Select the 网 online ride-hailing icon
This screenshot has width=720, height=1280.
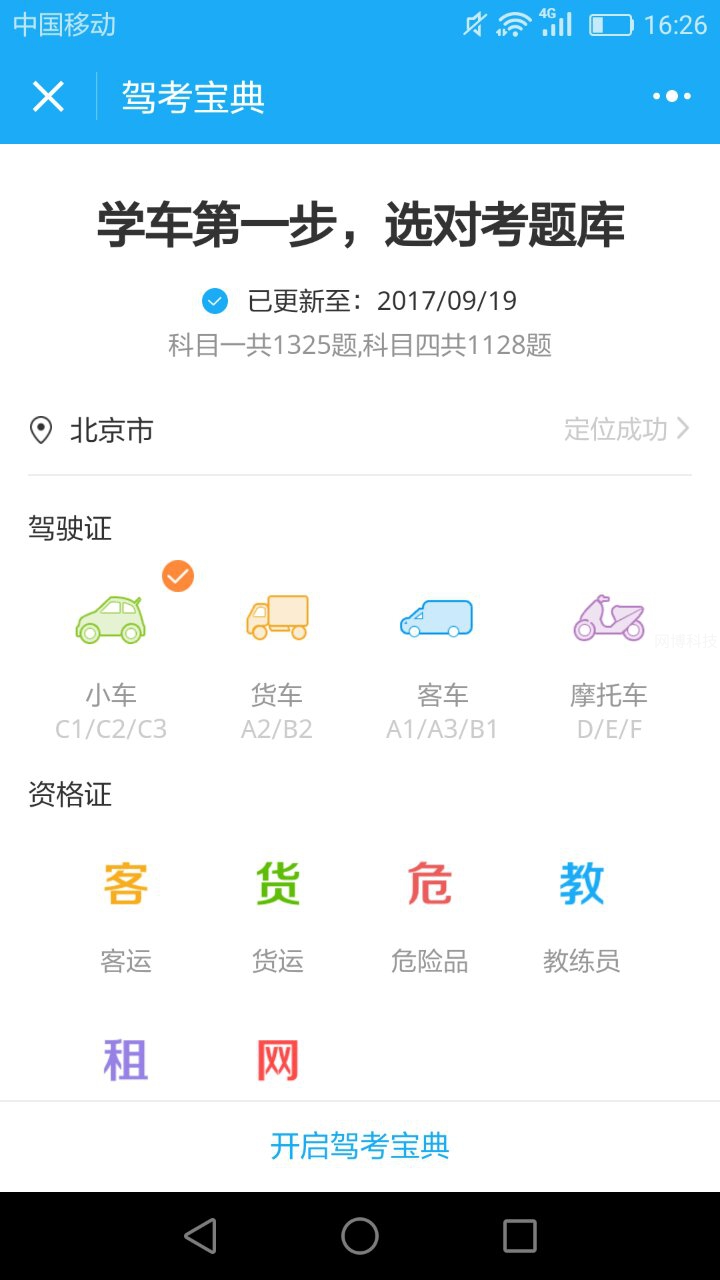(277, 1060)
